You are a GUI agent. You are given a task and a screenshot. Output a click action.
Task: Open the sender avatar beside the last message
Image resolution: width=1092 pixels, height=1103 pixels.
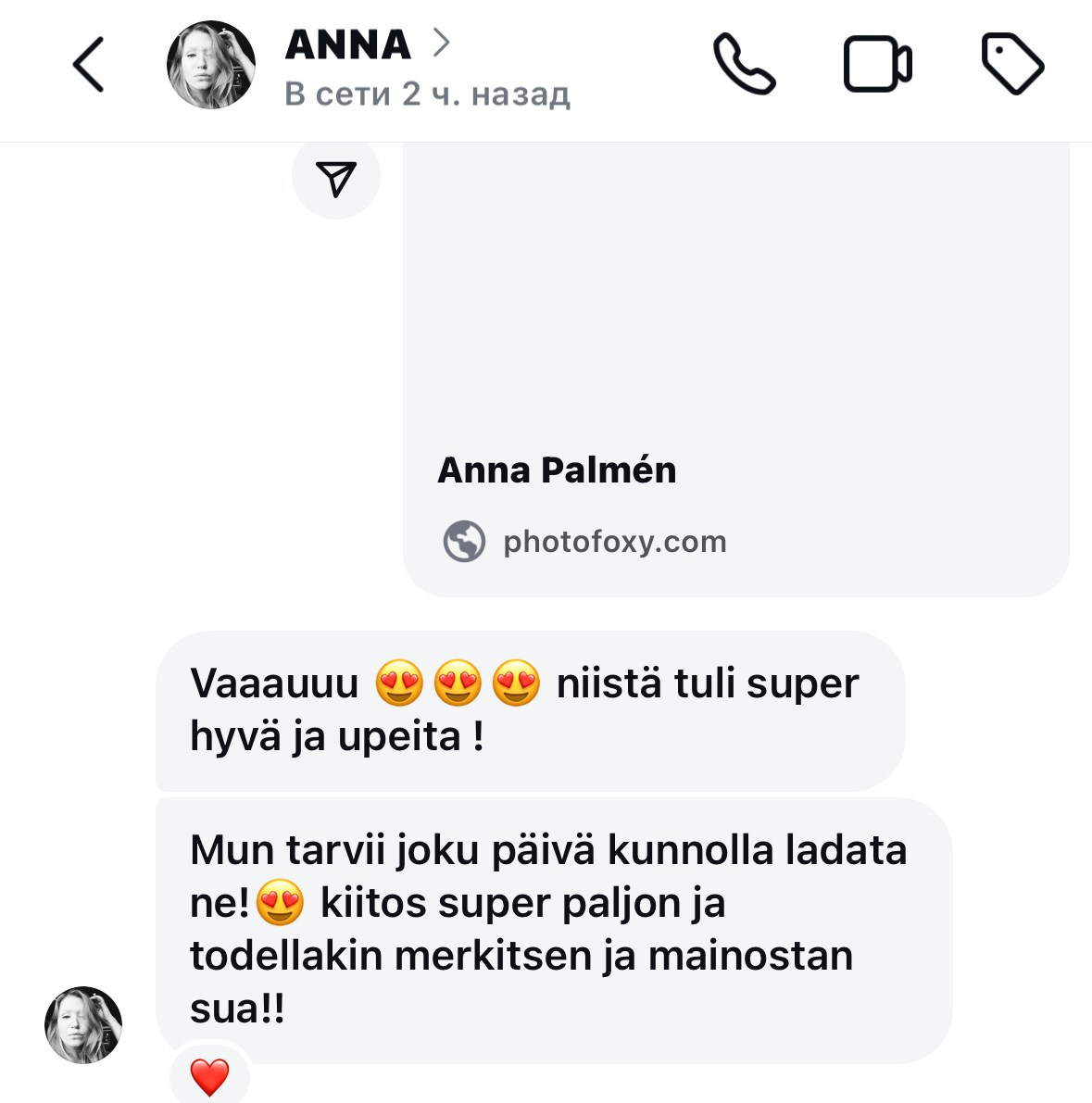pos(83,1024)
